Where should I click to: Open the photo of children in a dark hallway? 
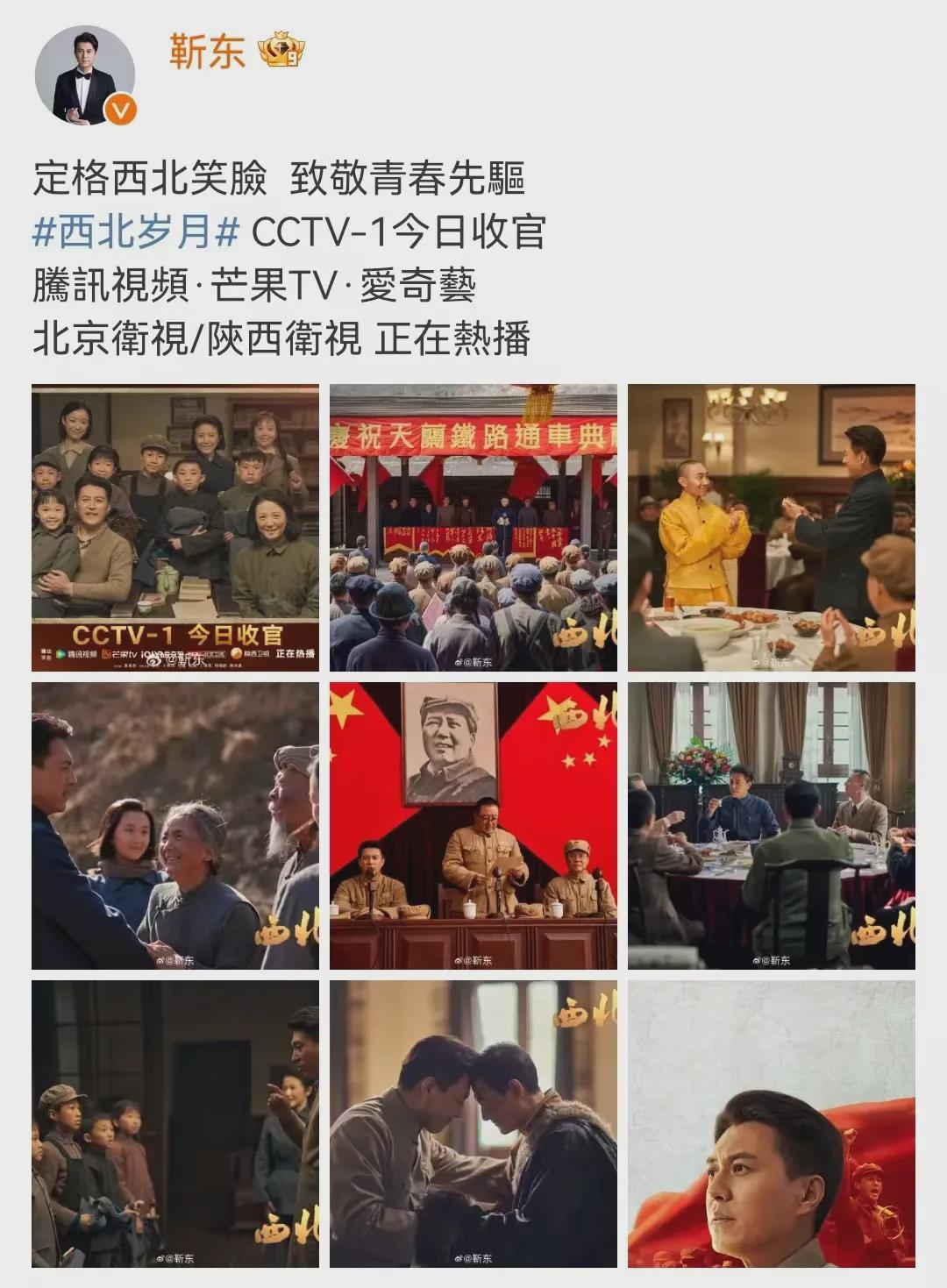click(175, 1124)
